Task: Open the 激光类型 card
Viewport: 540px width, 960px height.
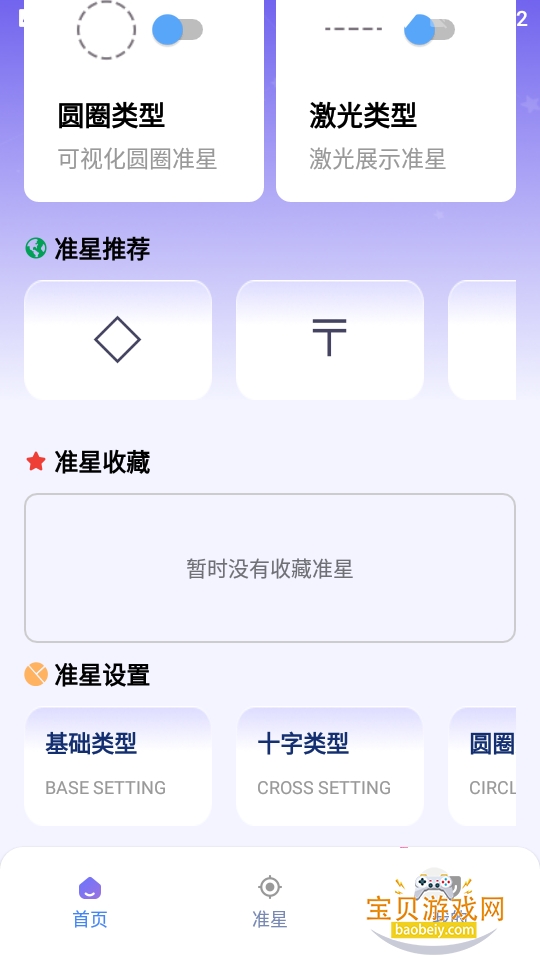Action: coord(396,100)
